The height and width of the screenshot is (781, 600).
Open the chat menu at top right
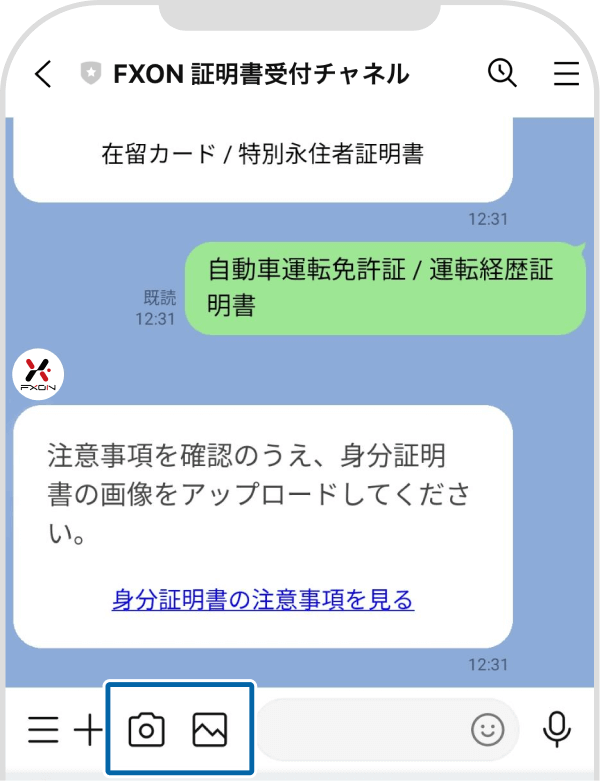tap(566, 73)
